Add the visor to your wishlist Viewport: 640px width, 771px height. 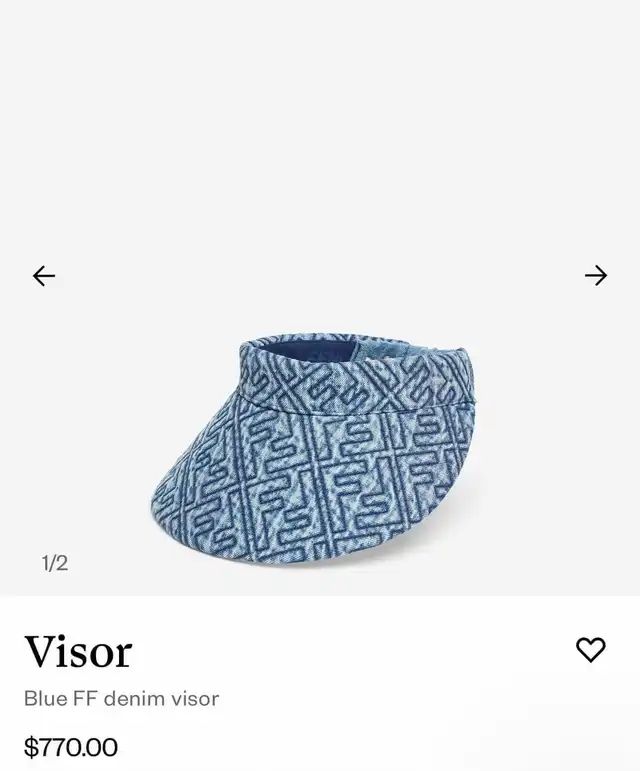(x=591, y=650)
